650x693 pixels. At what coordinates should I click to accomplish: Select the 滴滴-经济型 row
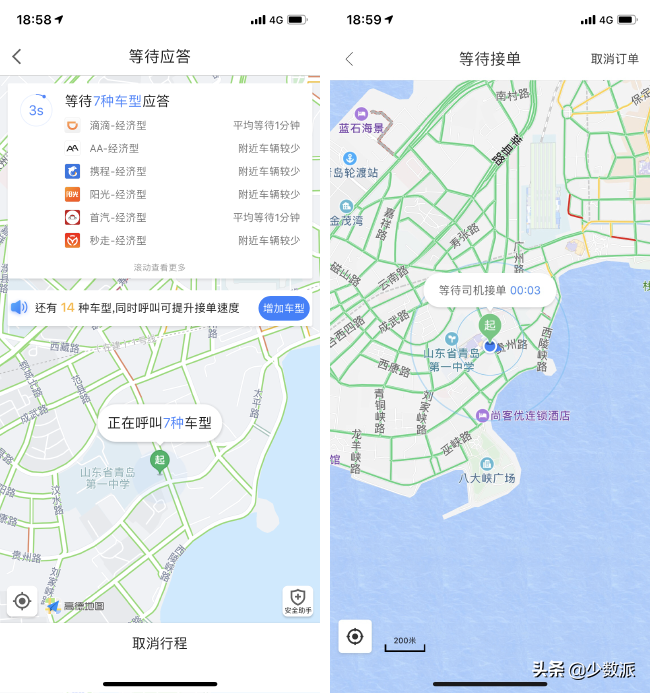160,126
